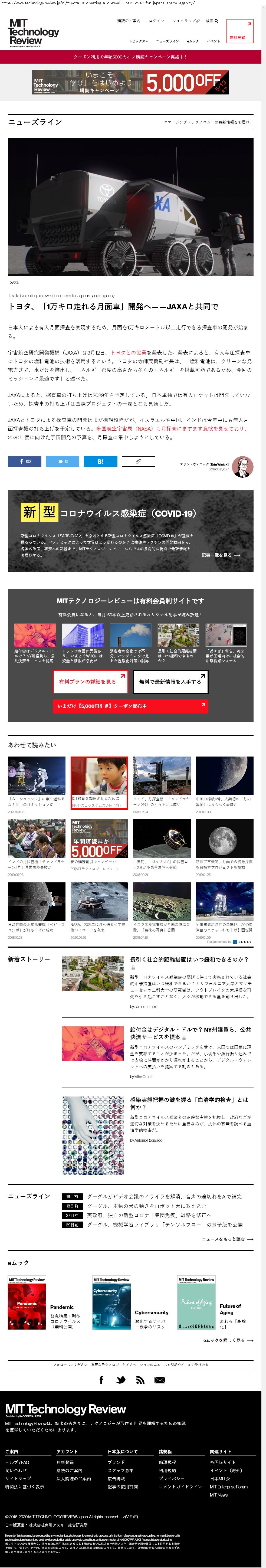Go to the eムック nav item
The height and width of the screenshot is (1568, 266).
pos(192,41)
